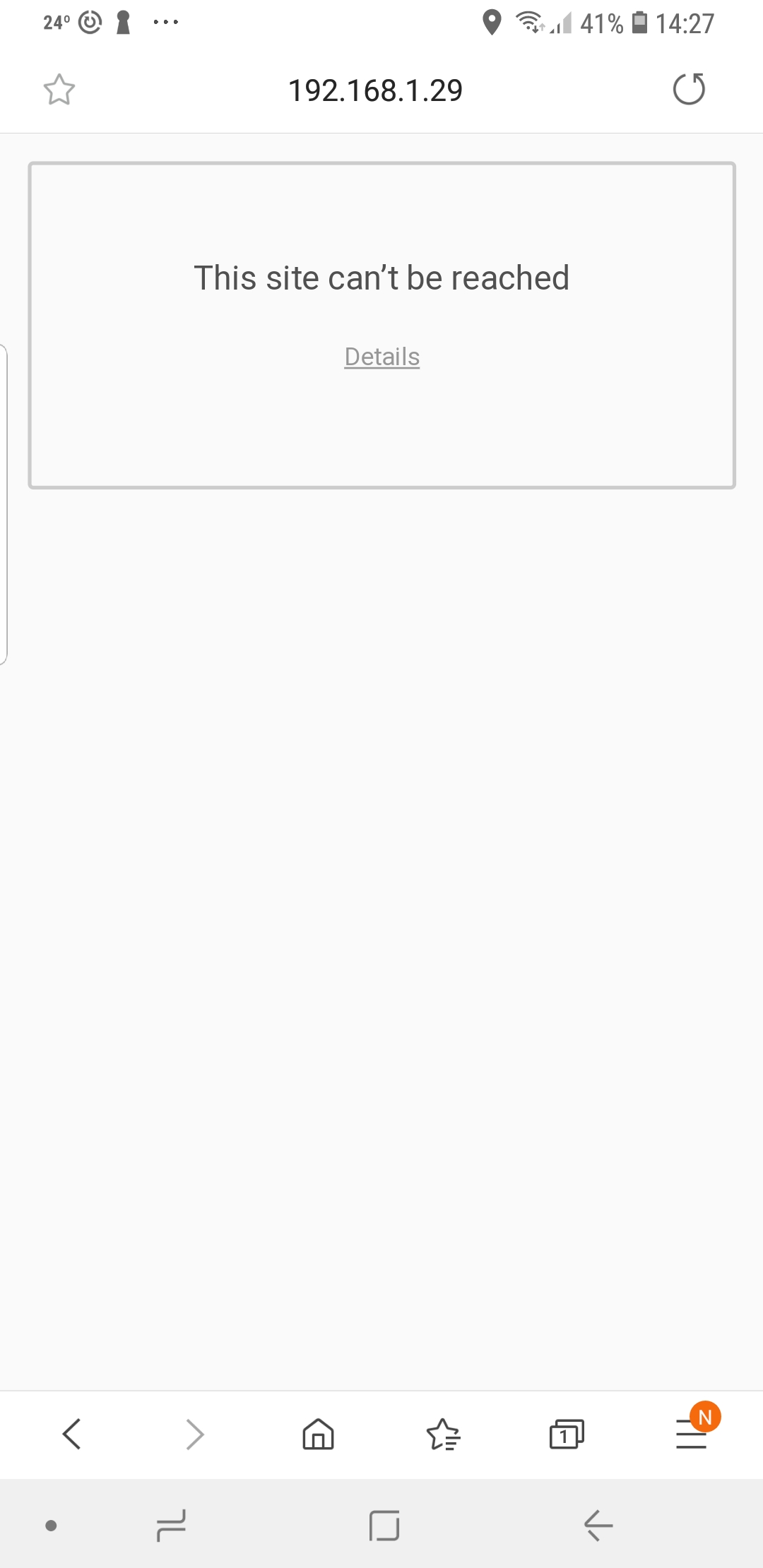Open the bookmarks list
The height and width of the screenshot is (1568, 763).
[443, 1434]
